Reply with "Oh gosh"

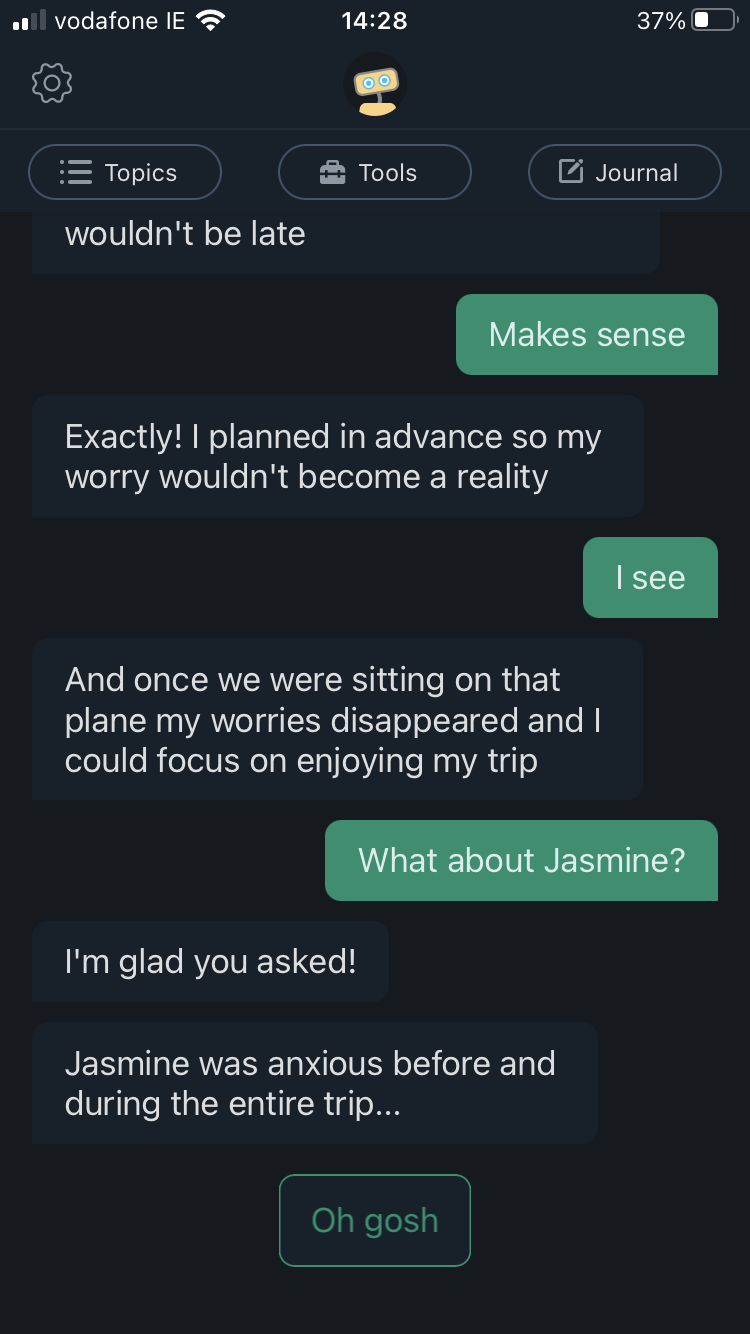tap(375, 1220)
